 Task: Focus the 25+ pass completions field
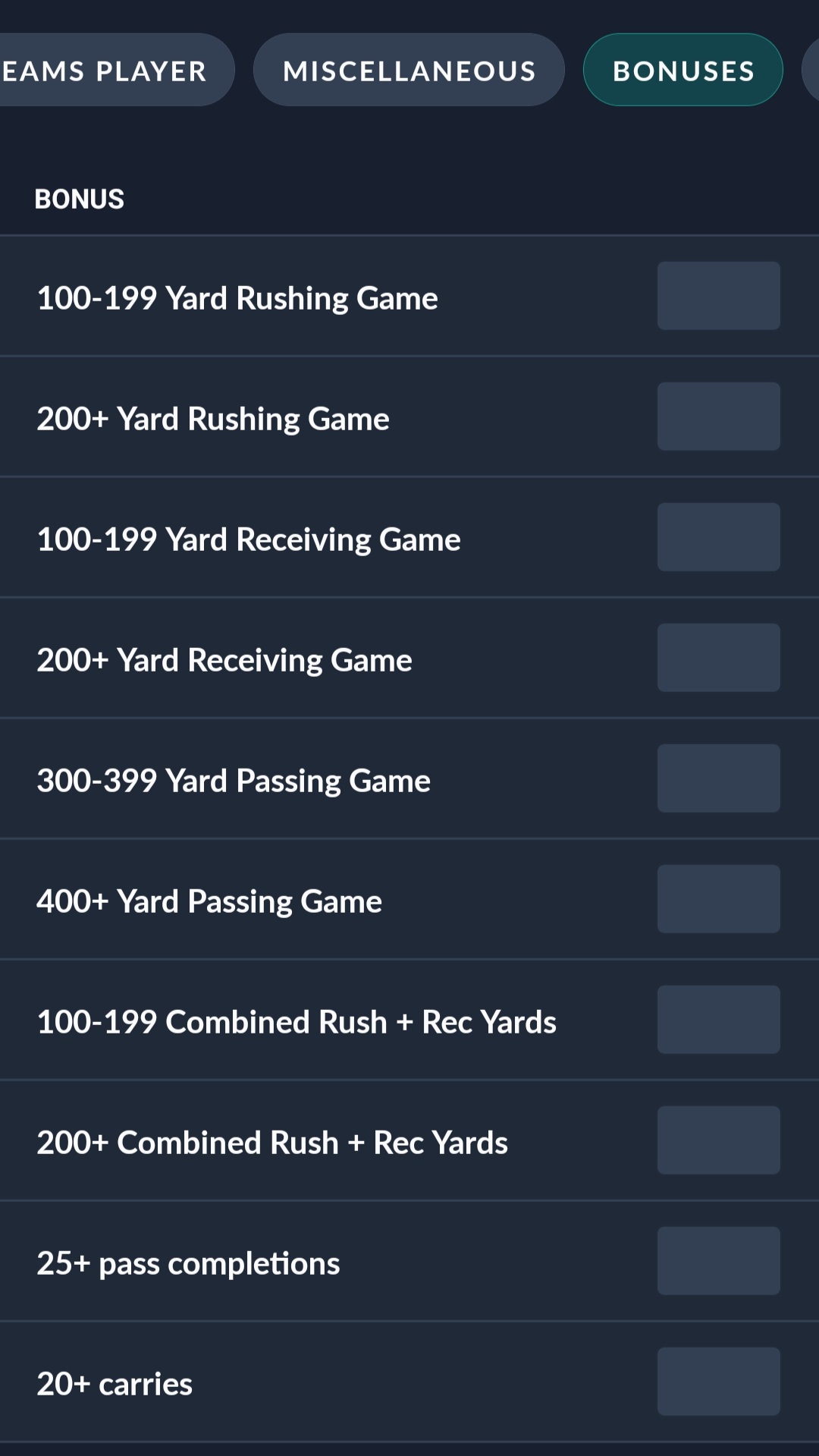tap(718, 1261)
